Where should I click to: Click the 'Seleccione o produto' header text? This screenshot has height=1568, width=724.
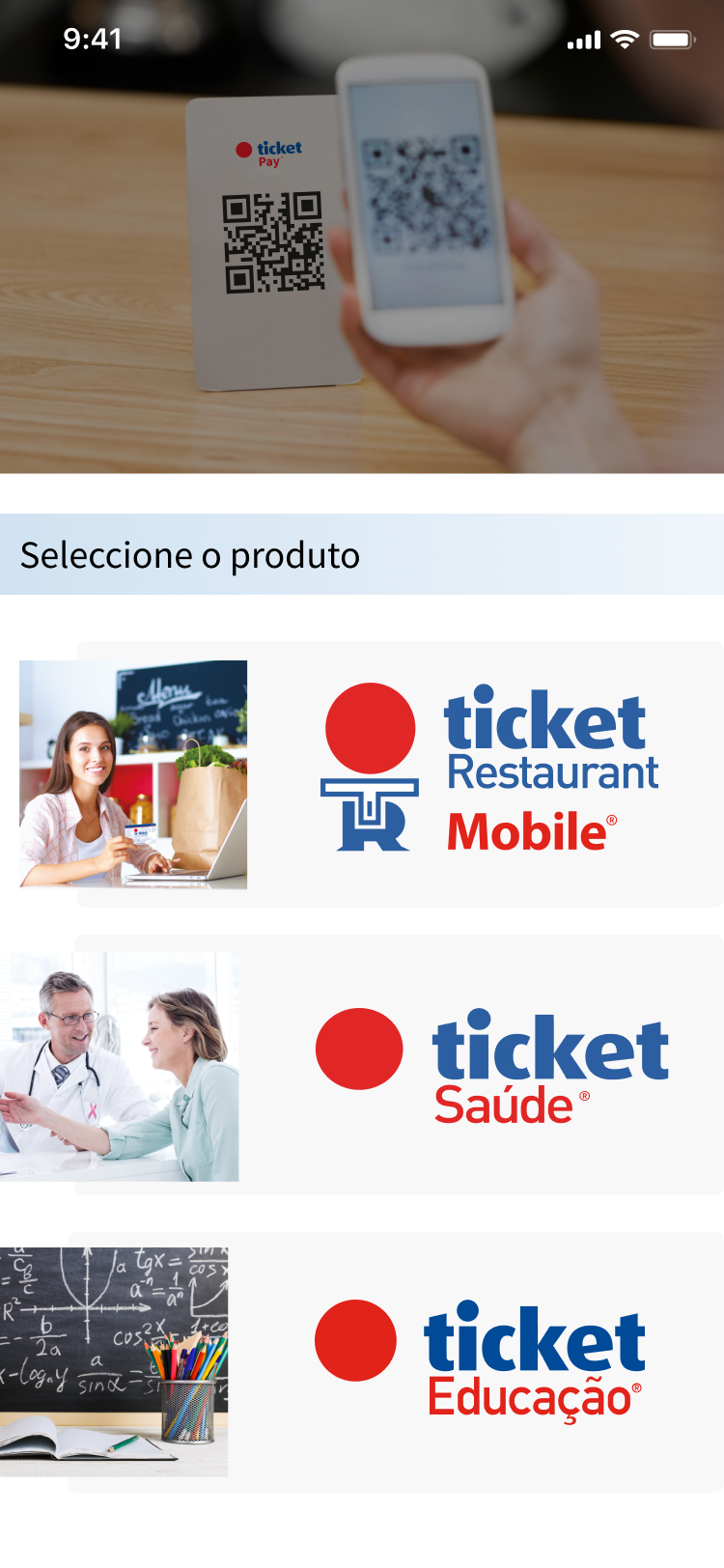click(x=190, y=555)
